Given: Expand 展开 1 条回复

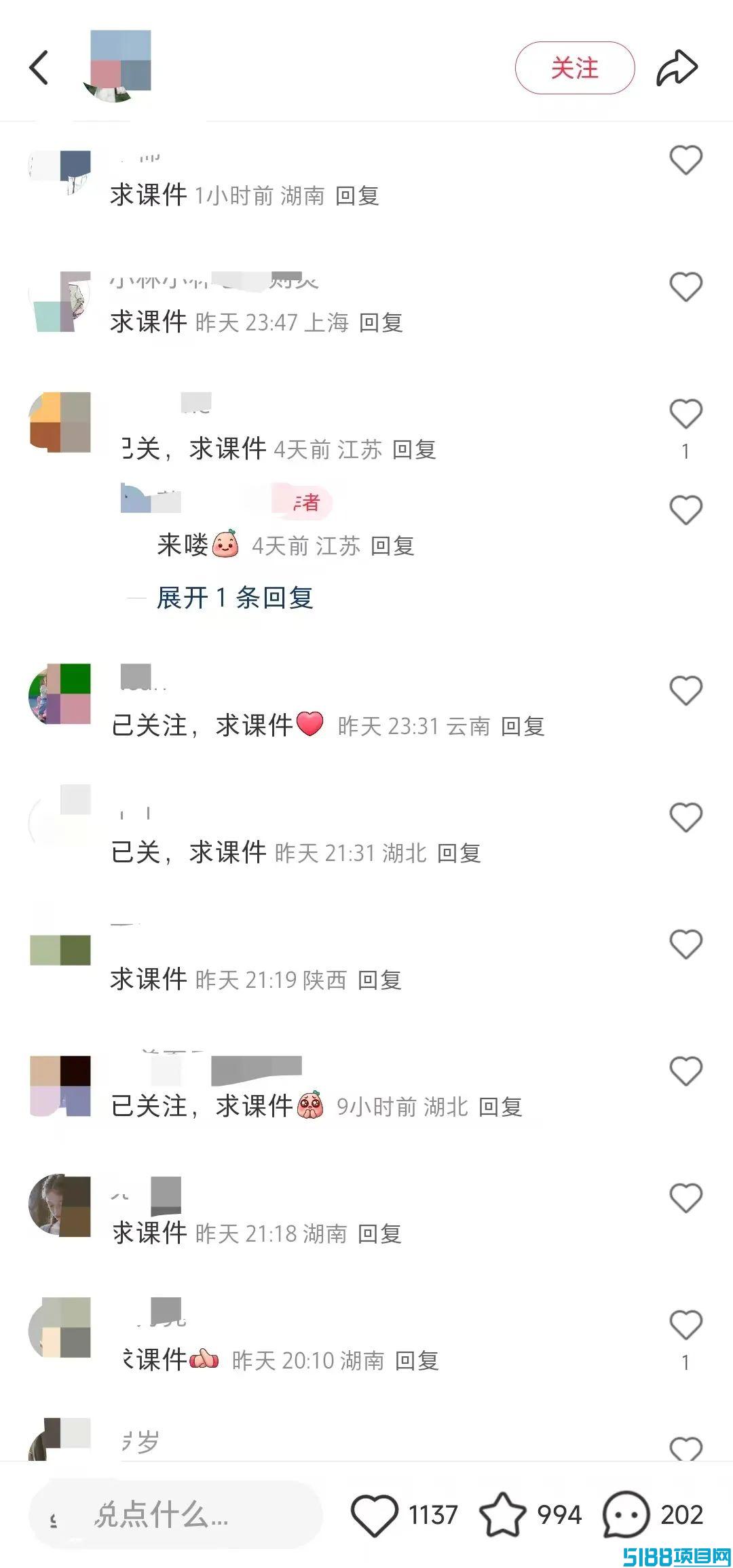Looking at the screenshot, I should [x=235, y=598].
